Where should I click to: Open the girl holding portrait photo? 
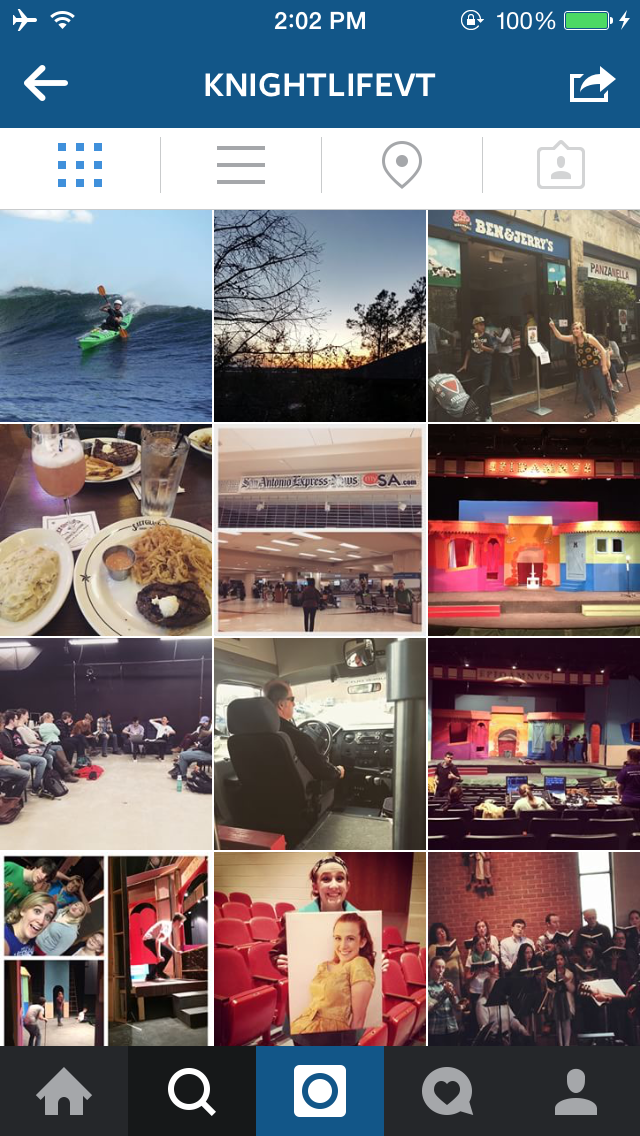pyautogui.click(x=320, y=948)
